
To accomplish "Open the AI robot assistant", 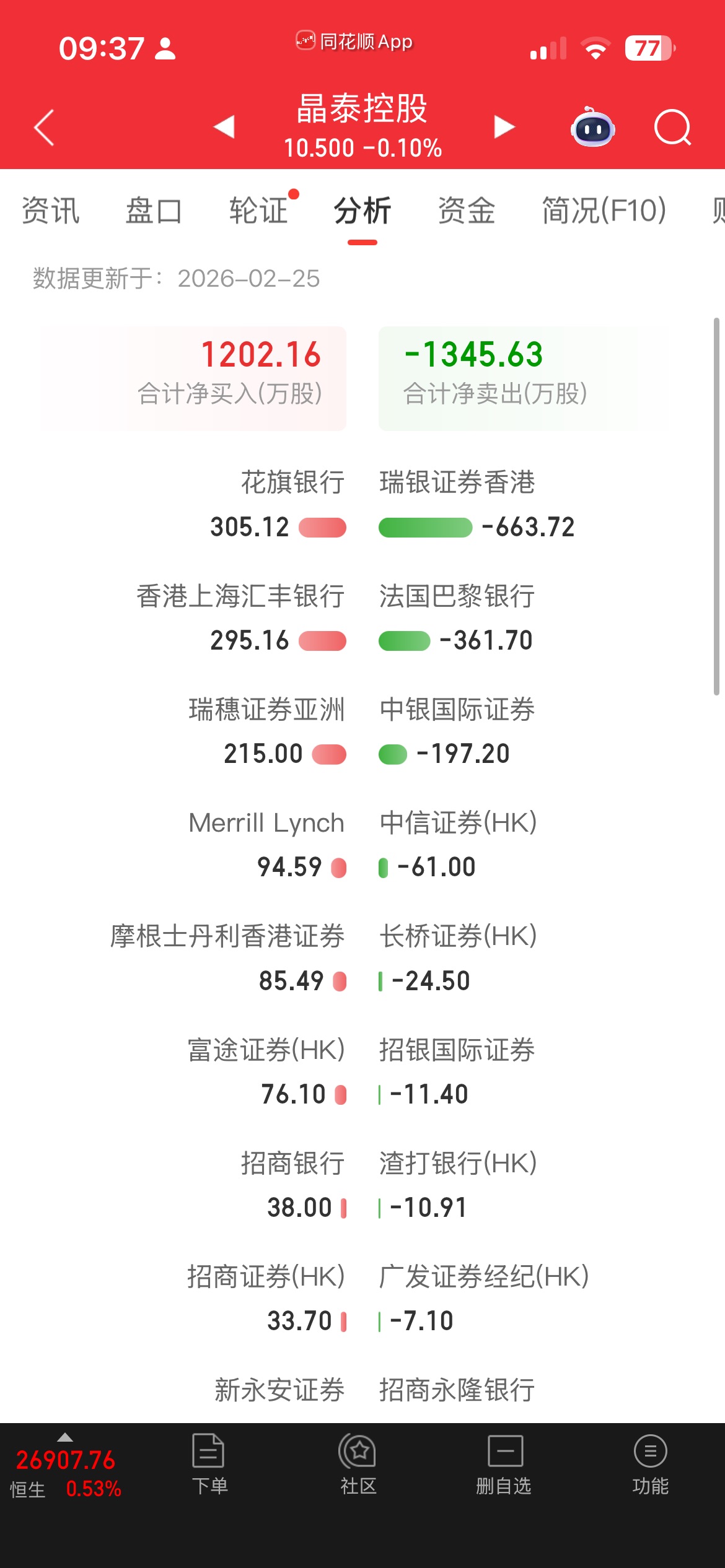I will [x=592, y=128].
